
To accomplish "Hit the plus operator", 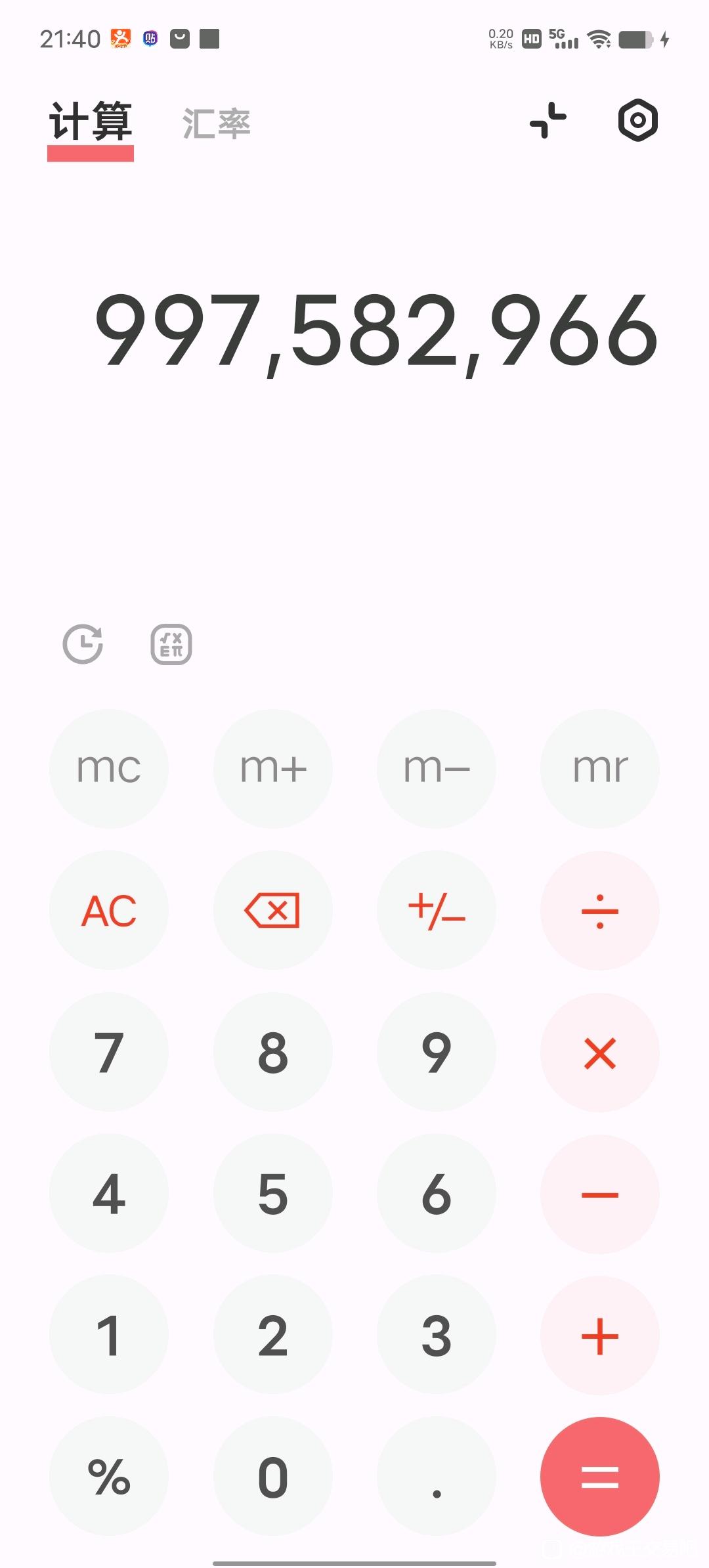I will coord(600,1335).
